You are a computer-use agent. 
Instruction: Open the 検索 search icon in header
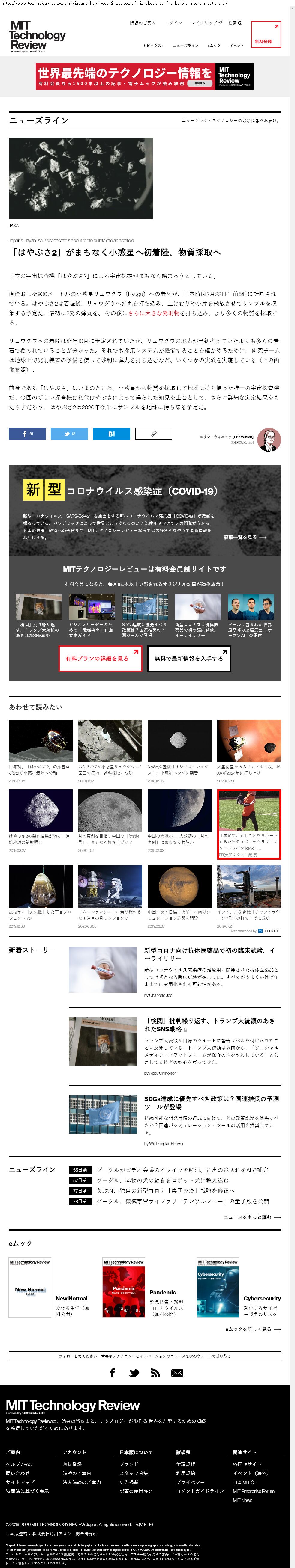[x=235, y=23]
